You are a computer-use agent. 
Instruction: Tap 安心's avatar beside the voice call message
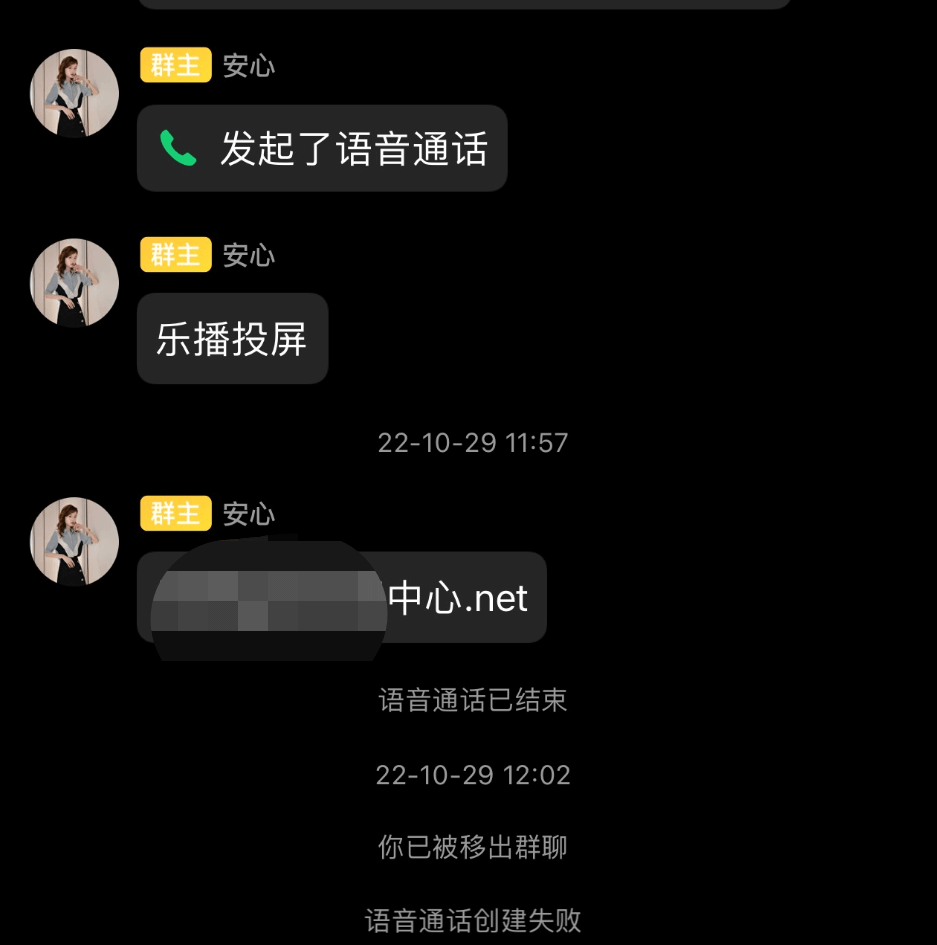tap(74, 93)
